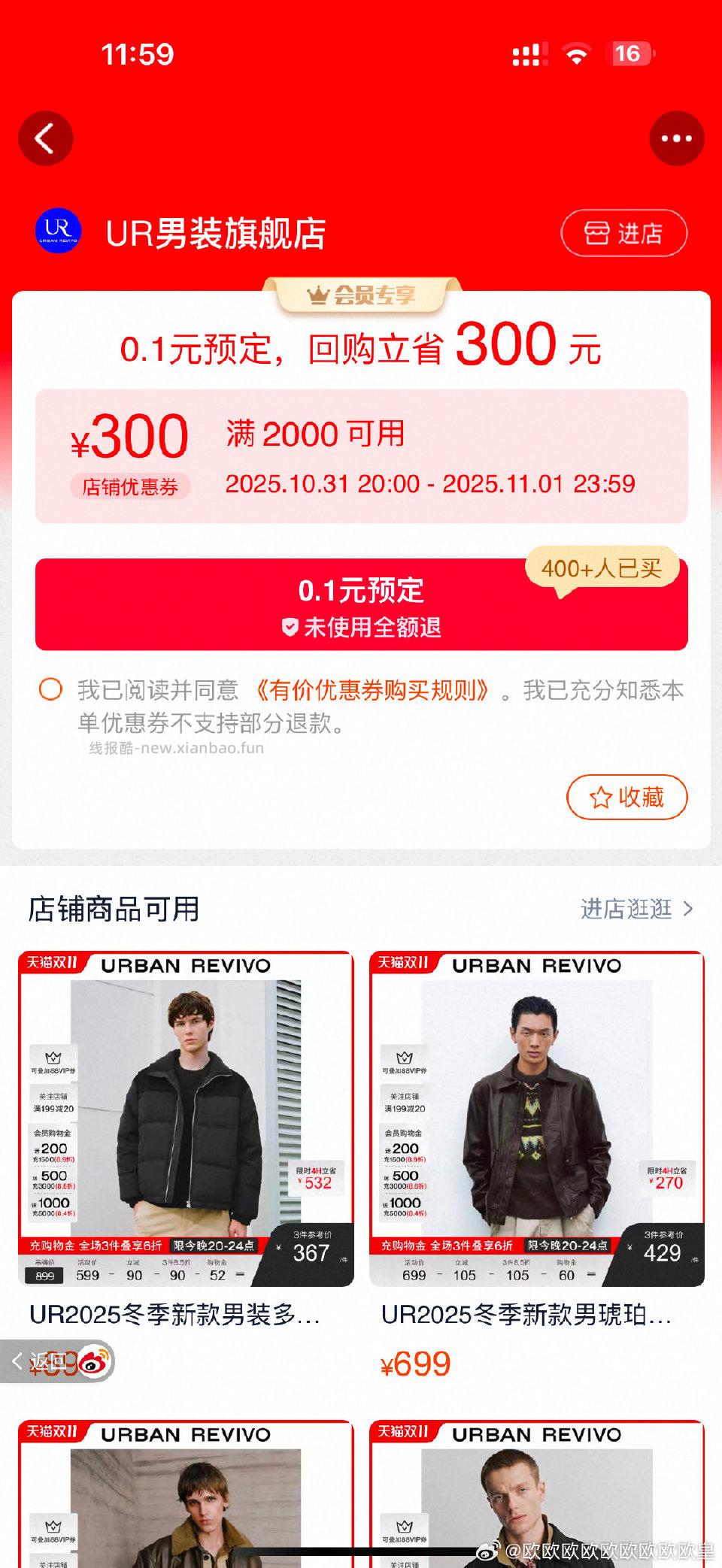The width and height of the screenshot is (722, 1568).
Task: Tap the 收藏 favorite button
Action: [628, 798]
